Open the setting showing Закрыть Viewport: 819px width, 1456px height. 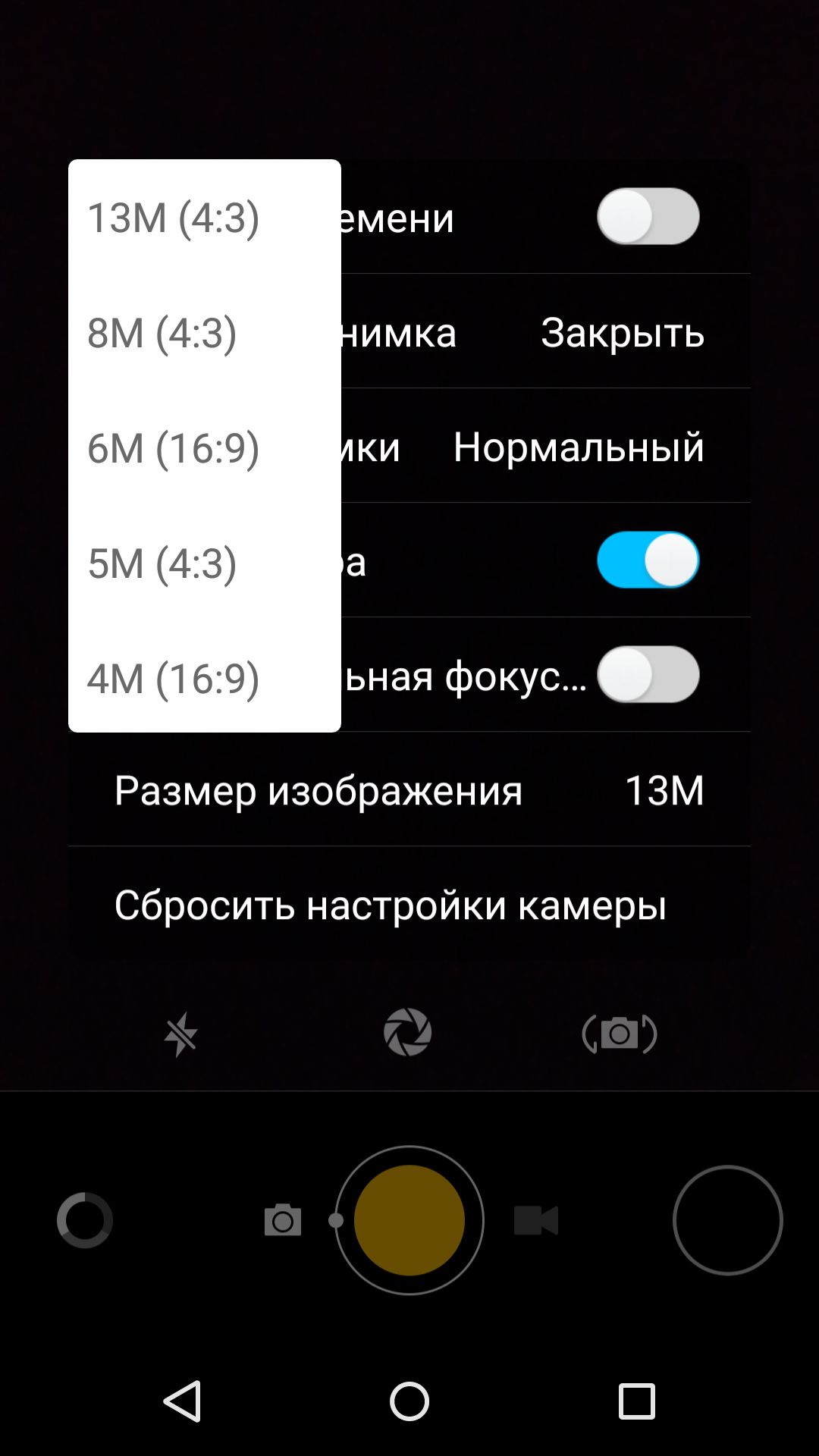409,331
